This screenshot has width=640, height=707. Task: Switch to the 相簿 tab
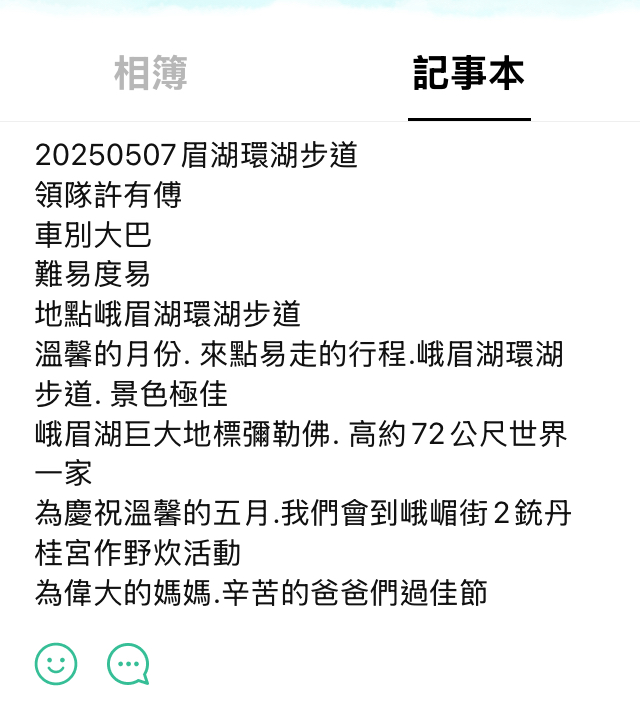click(x=150, y=73)
